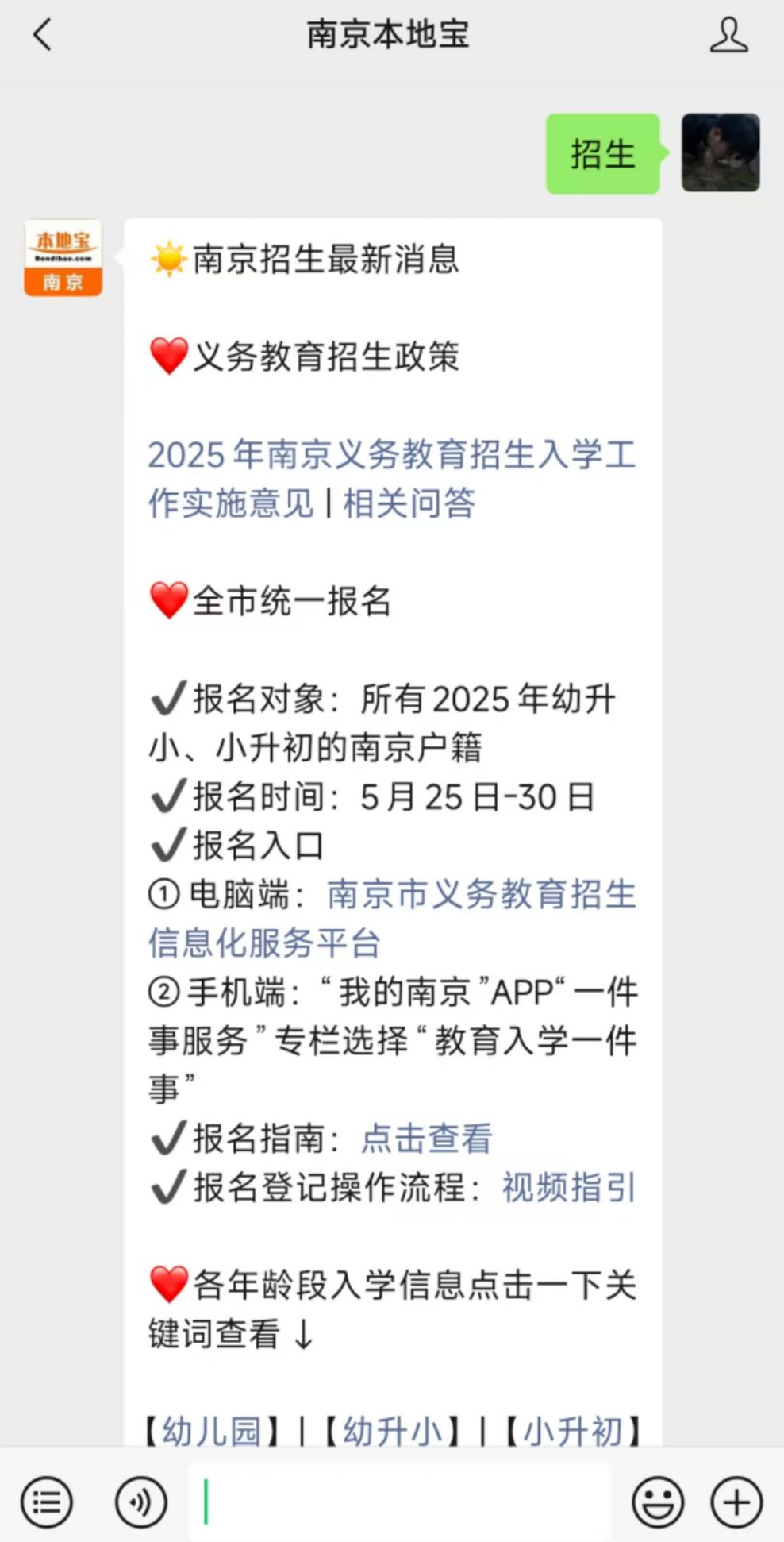Tap the 南京本地宝 account avatar
This screenshot has width=784, height=1542.
tap(63, 258)
